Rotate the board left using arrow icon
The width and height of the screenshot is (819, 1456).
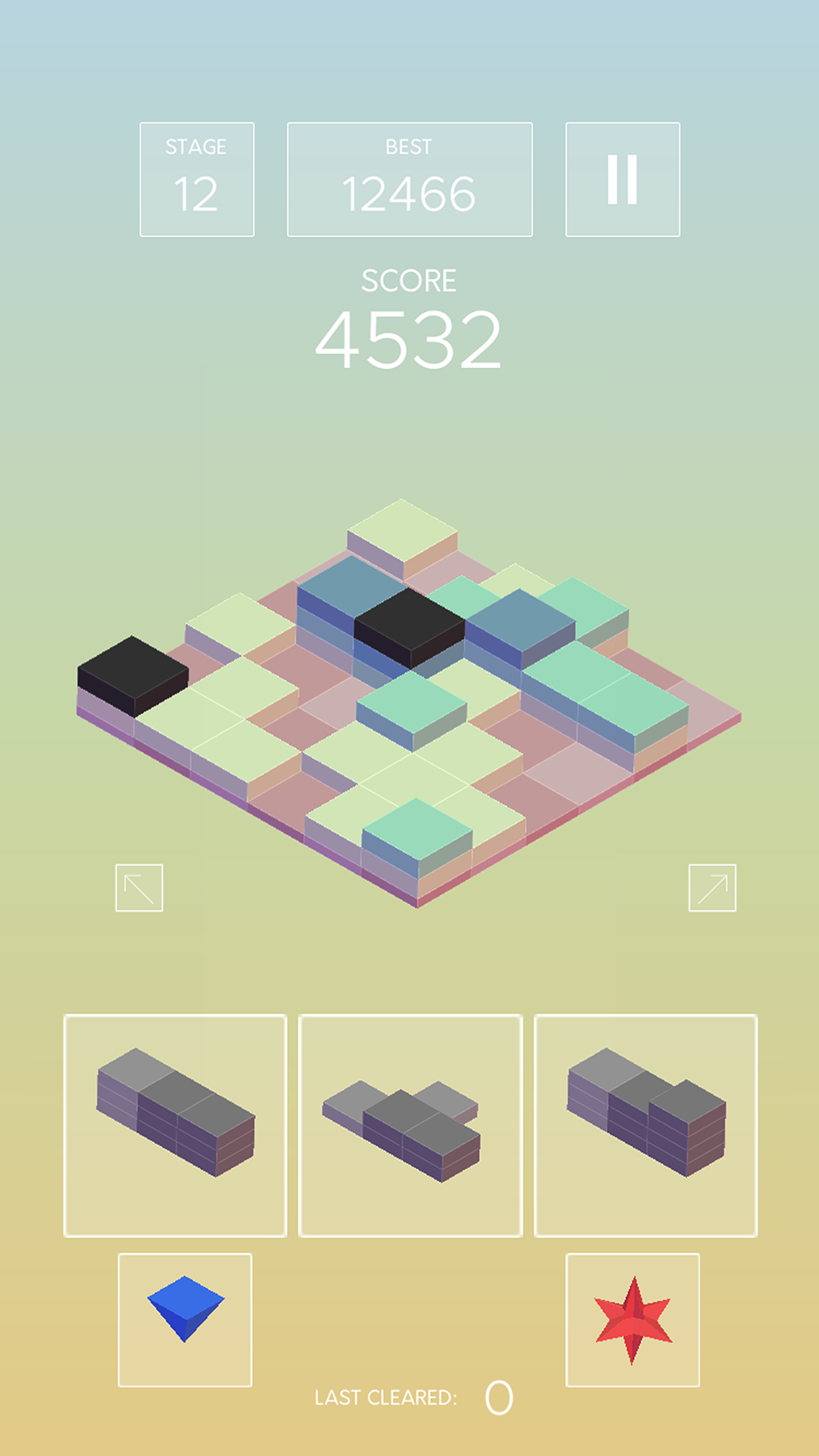click(x=137, y=886)
